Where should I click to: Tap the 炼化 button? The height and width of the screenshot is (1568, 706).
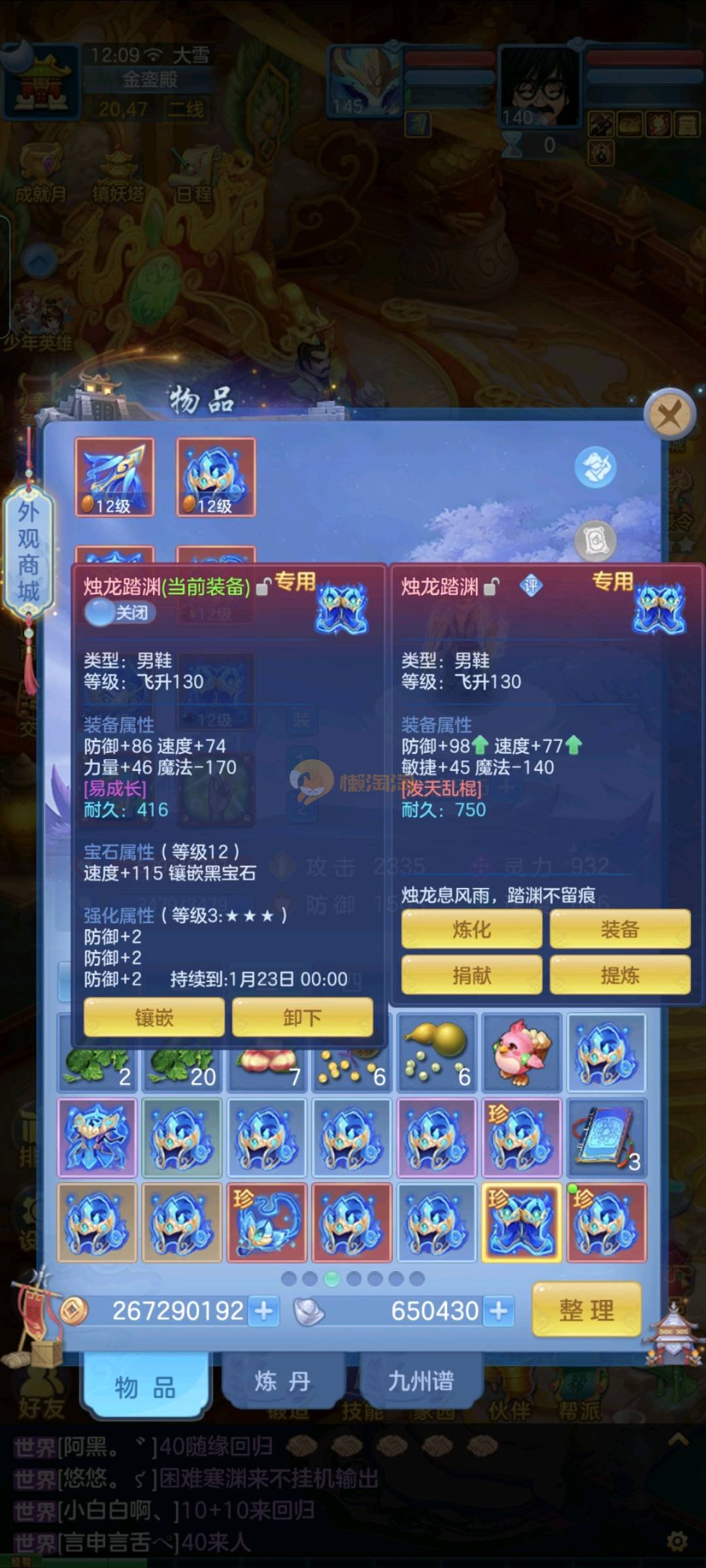coord(471,929)
